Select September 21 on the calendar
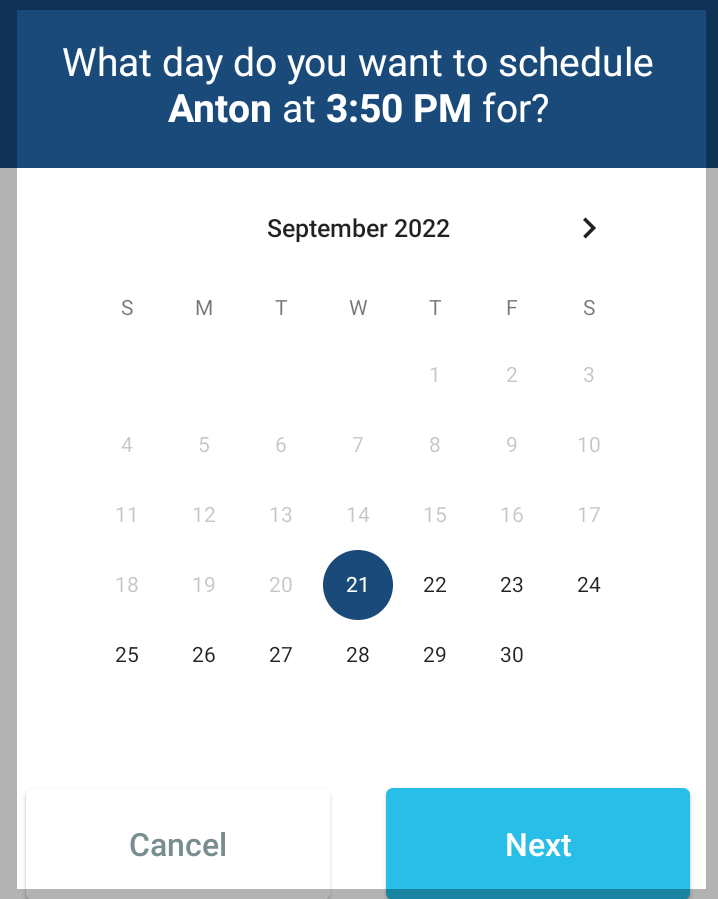 pos(358,585)
